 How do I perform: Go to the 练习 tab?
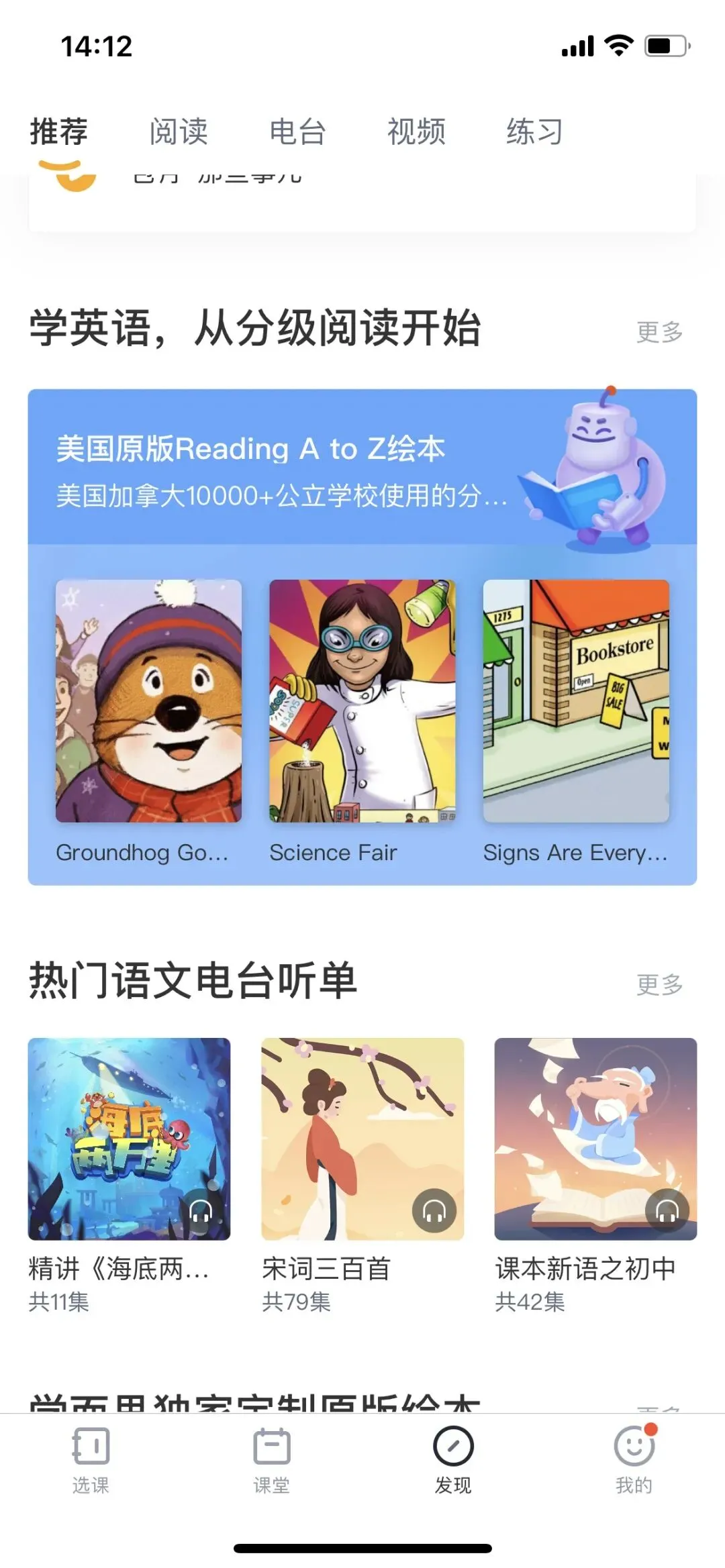(x=534, y=132)
